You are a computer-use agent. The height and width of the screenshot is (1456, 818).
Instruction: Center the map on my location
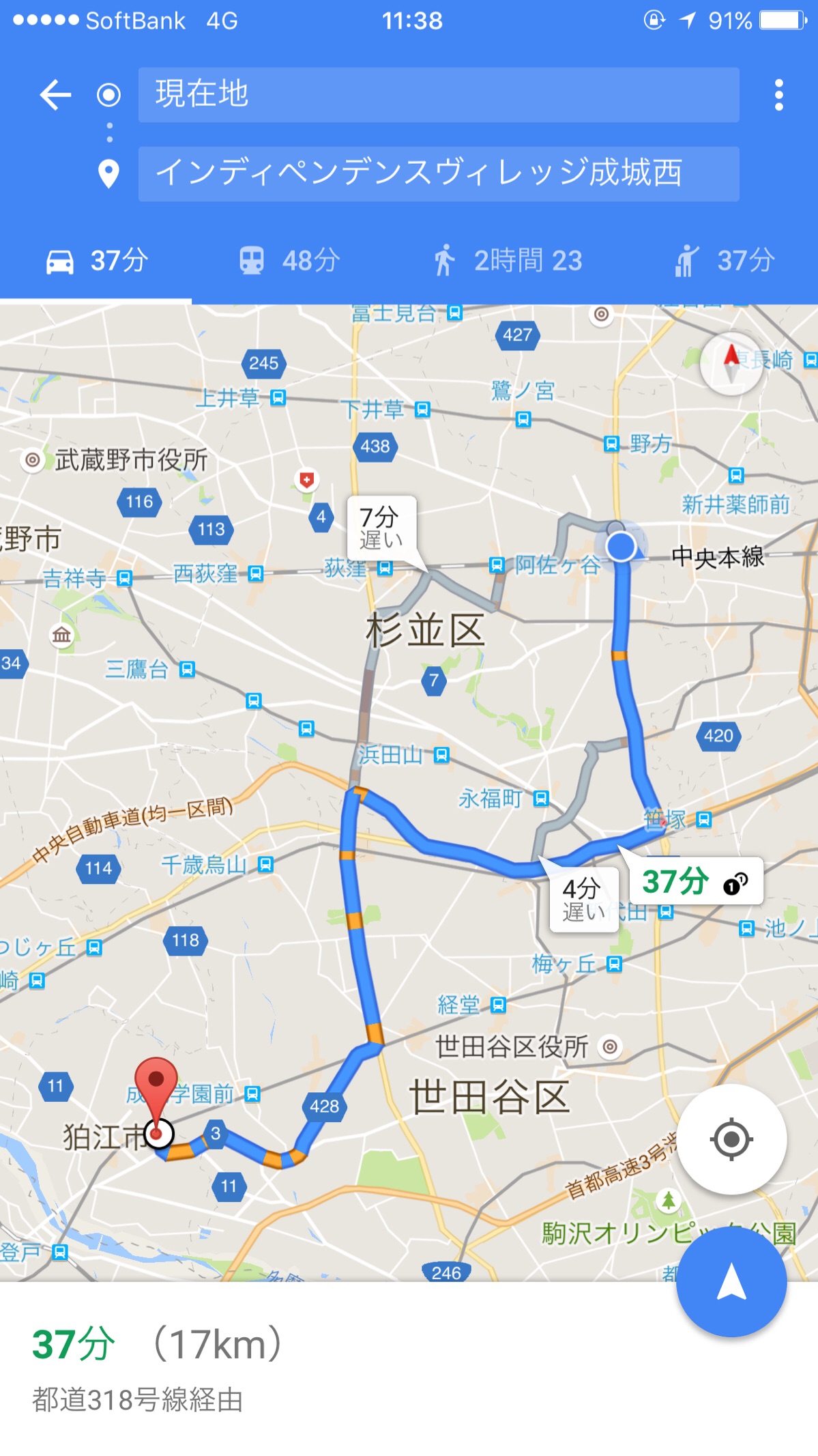pyautogui.click(x=731, y=1139)
